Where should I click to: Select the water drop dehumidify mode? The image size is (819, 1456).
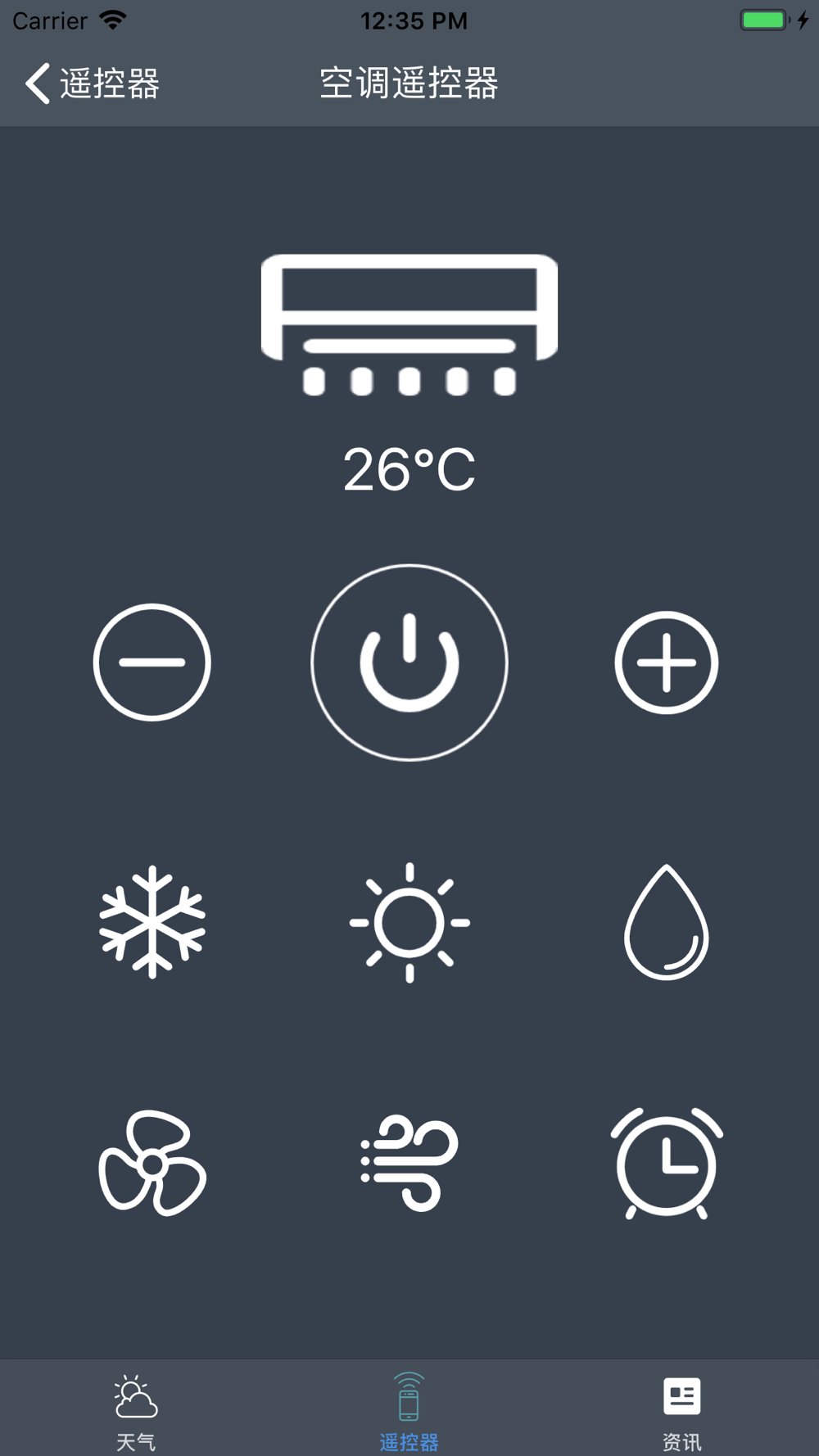click(x=667, y=922)
